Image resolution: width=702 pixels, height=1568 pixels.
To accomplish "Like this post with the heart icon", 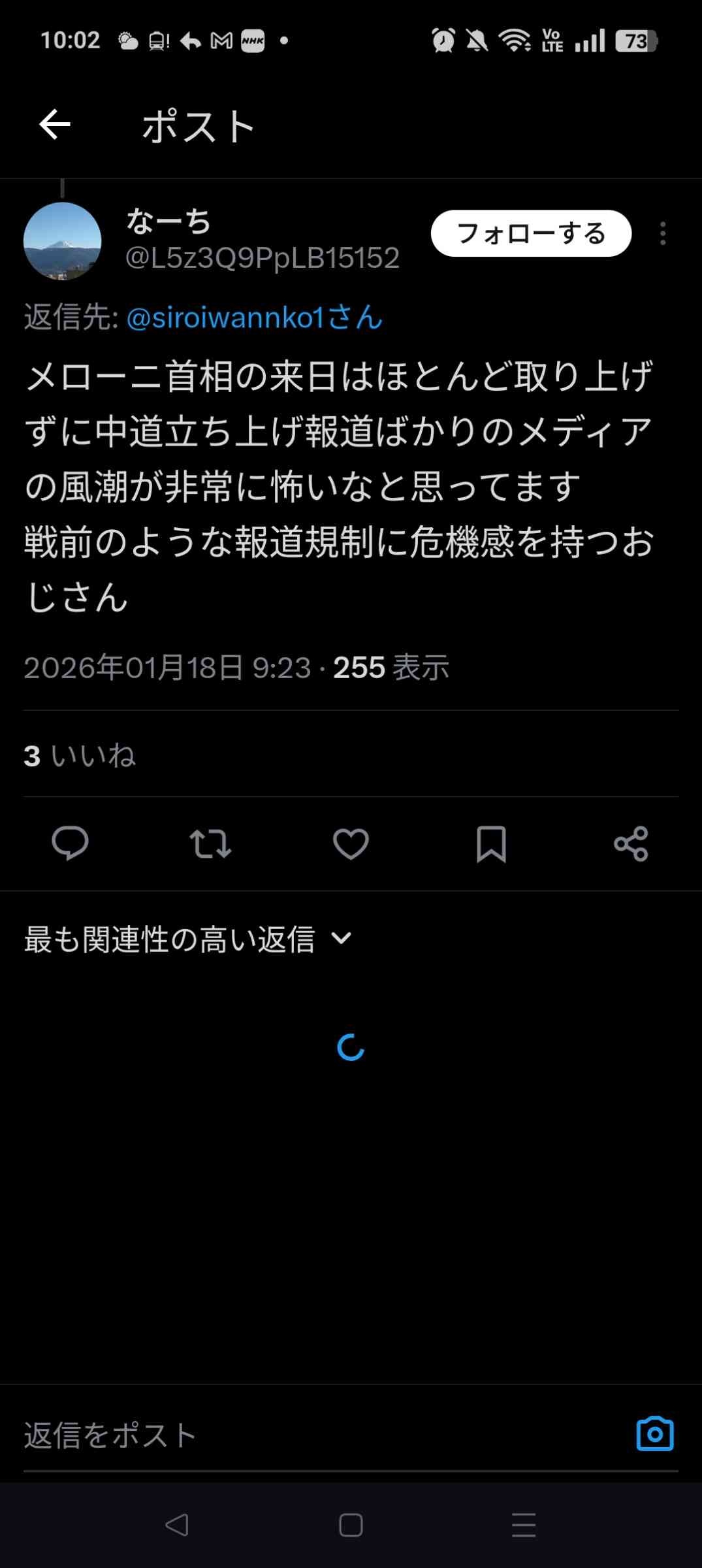I will click(351, 843).
